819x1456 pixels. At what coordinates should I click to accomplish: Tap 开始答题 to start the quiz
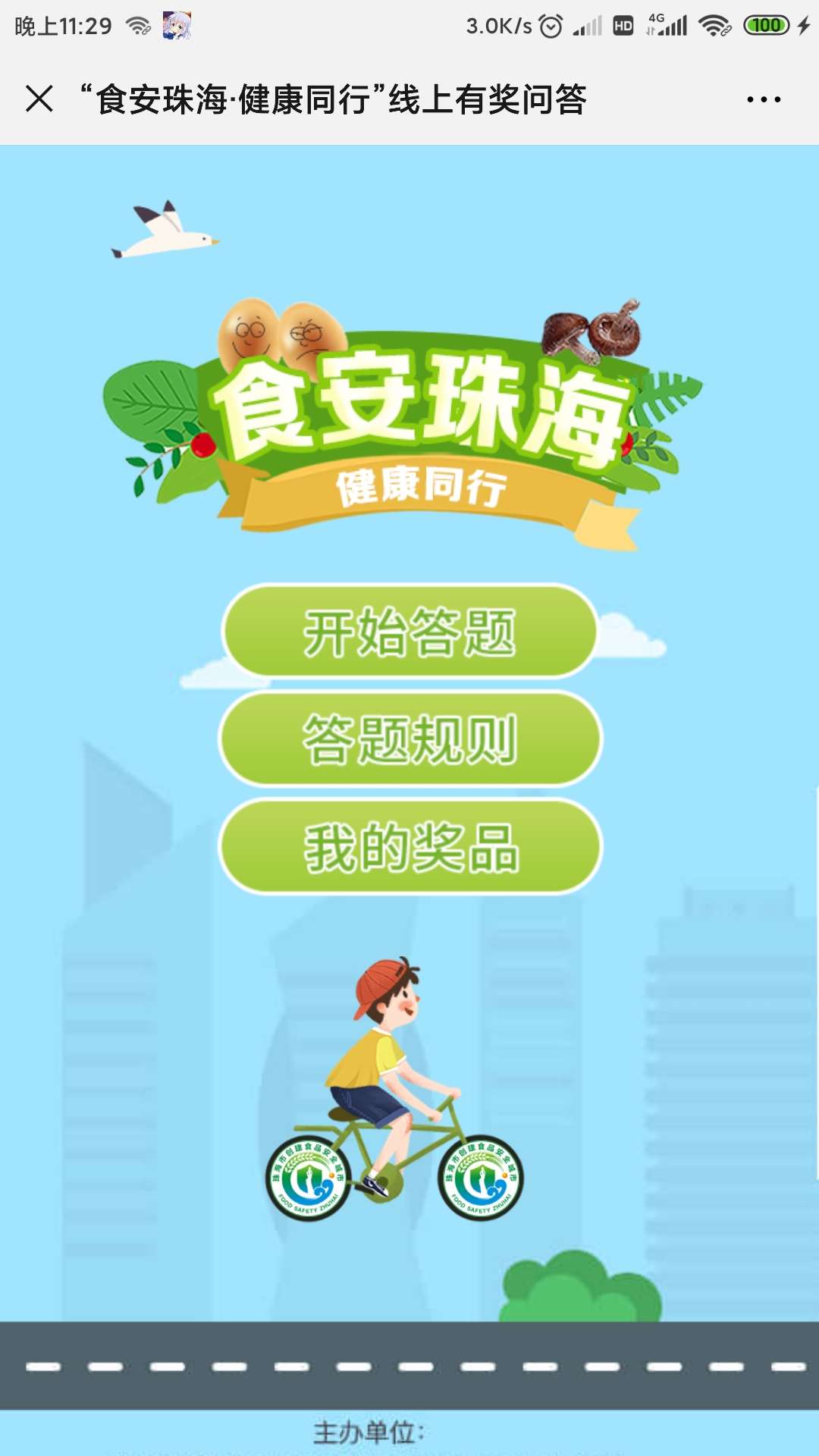click(409, 631)
